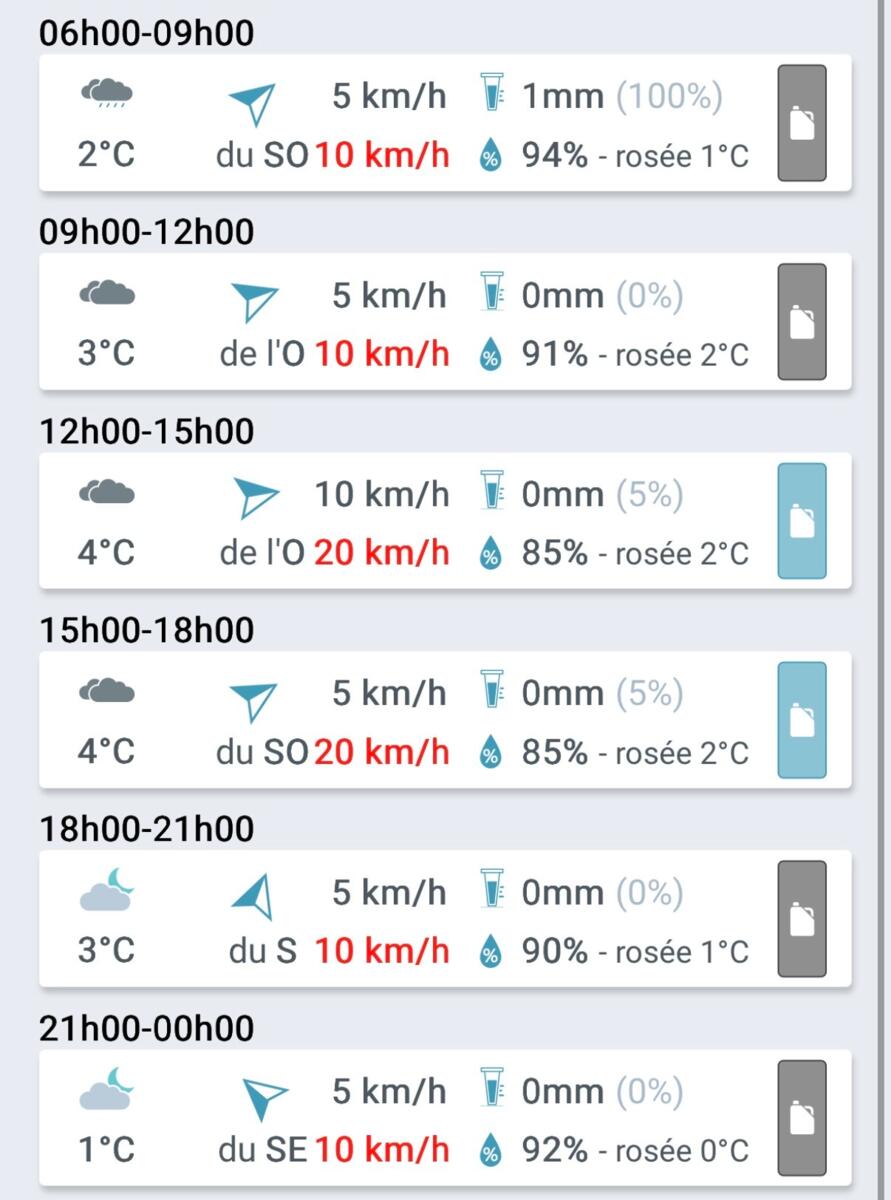The width and height of the screenshot is (891, 1200).
Task: Tap the spray canister button for 09h00-12h00
Action: tap(802, 322)
